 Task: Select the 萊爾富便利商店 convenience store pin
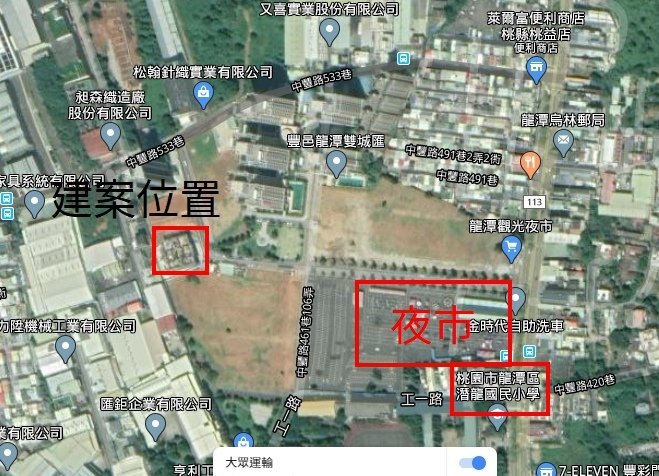coord(535,68)
